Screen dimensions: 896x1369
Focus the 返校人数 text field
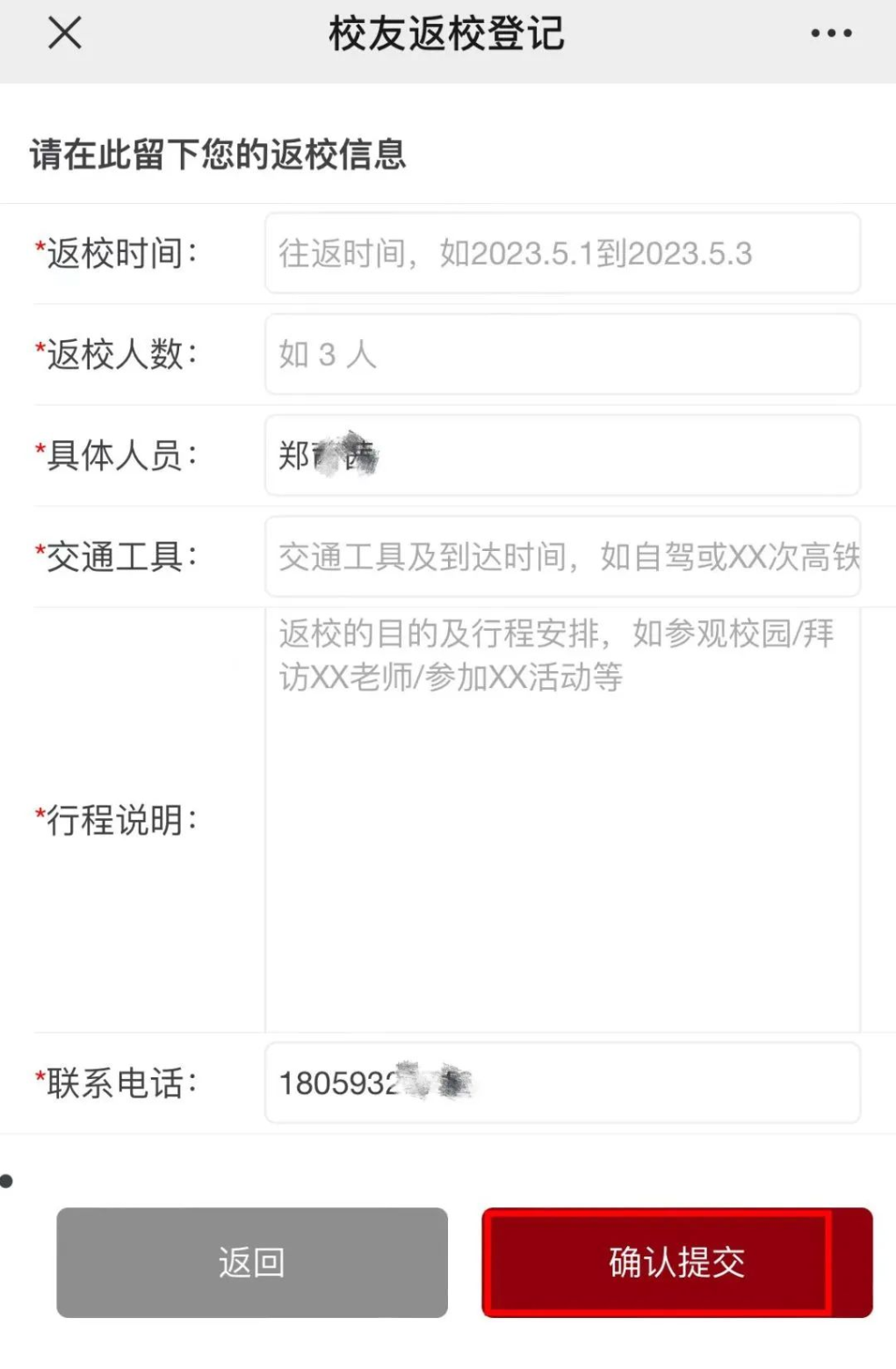(562, 355)
